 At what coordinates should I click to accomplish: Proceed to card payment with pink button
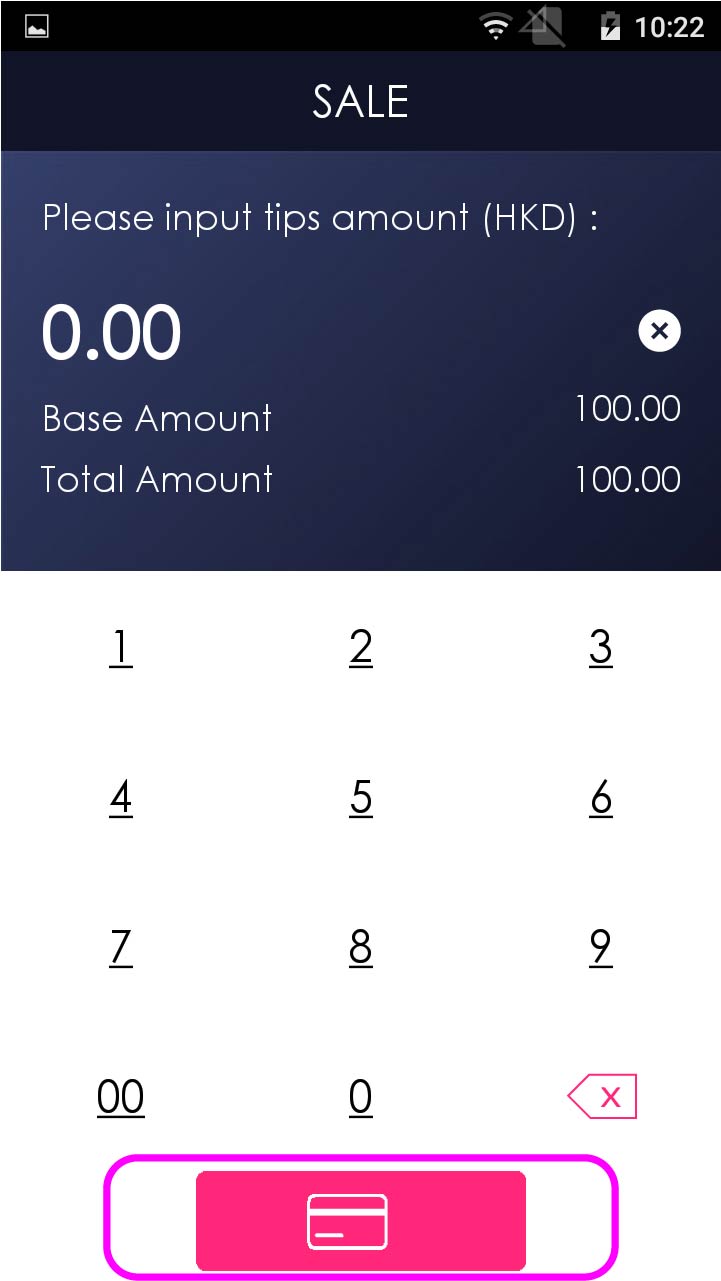click(361, 1220)
